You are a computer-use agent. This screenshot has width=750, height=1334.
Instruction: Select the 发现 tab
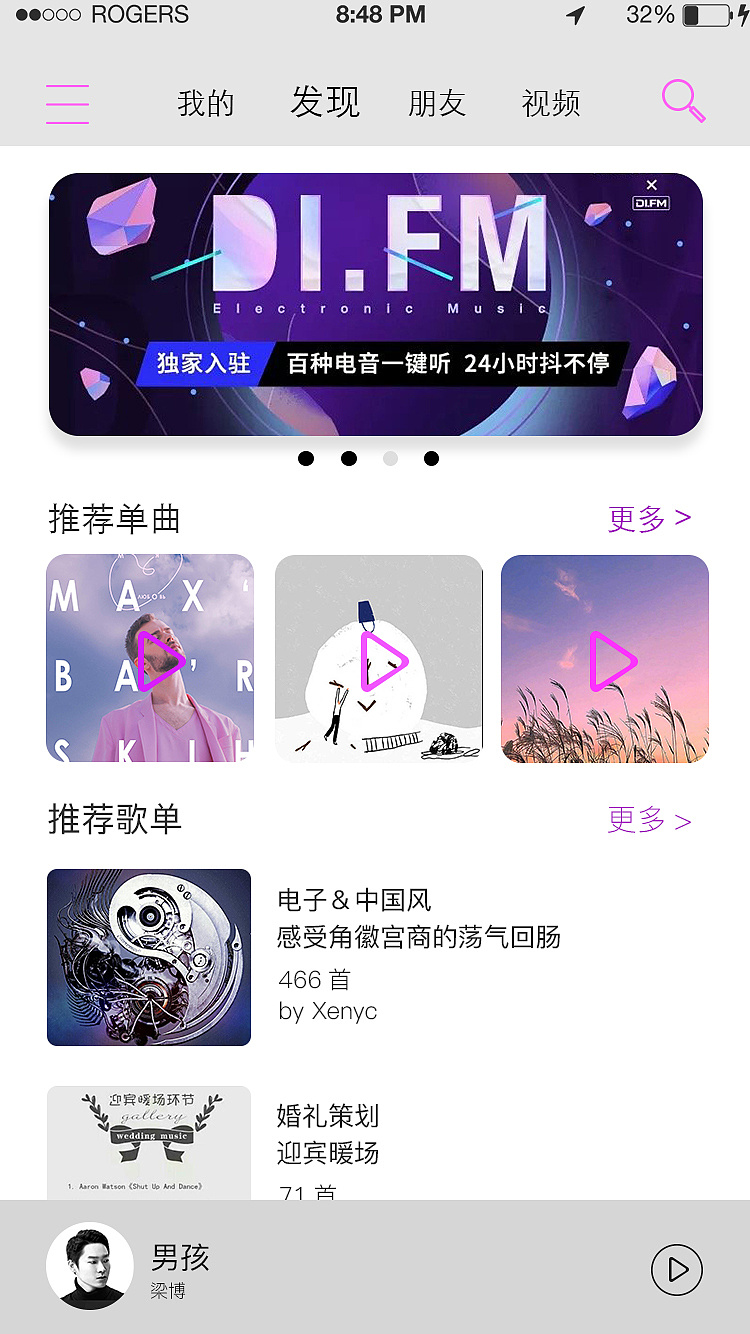coord(325,102)
